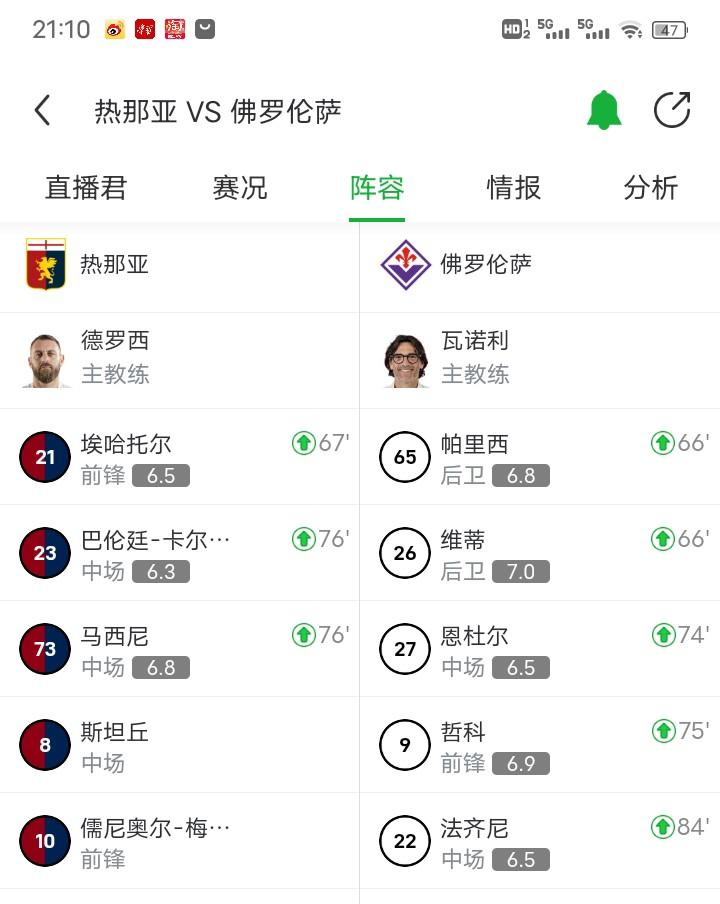The width and height of the screenshot is (720, 904).
Task: Tap coach 瓦诺利's profile photo
Action: pos(404,360)
